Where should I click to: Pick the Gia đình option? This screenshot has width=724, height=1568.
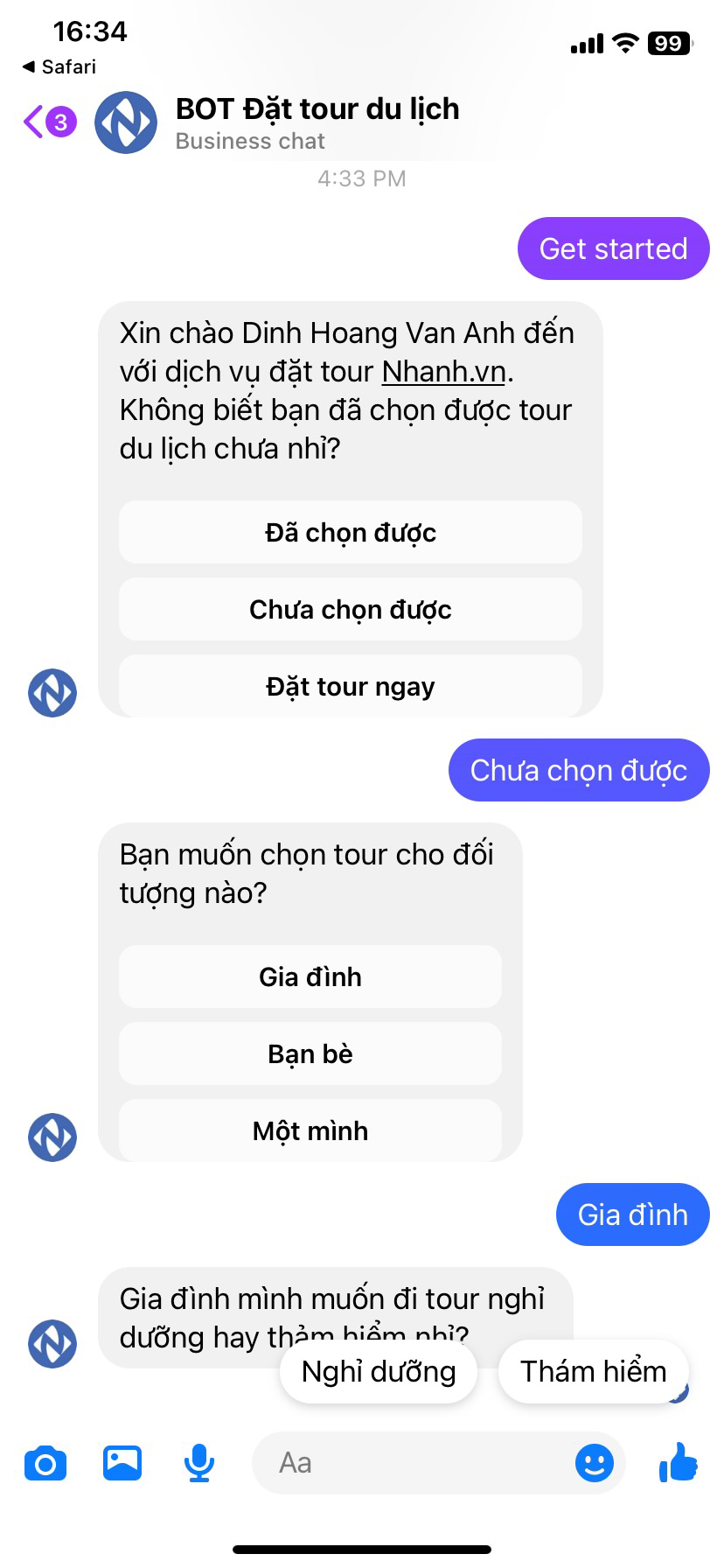[310, 977]
